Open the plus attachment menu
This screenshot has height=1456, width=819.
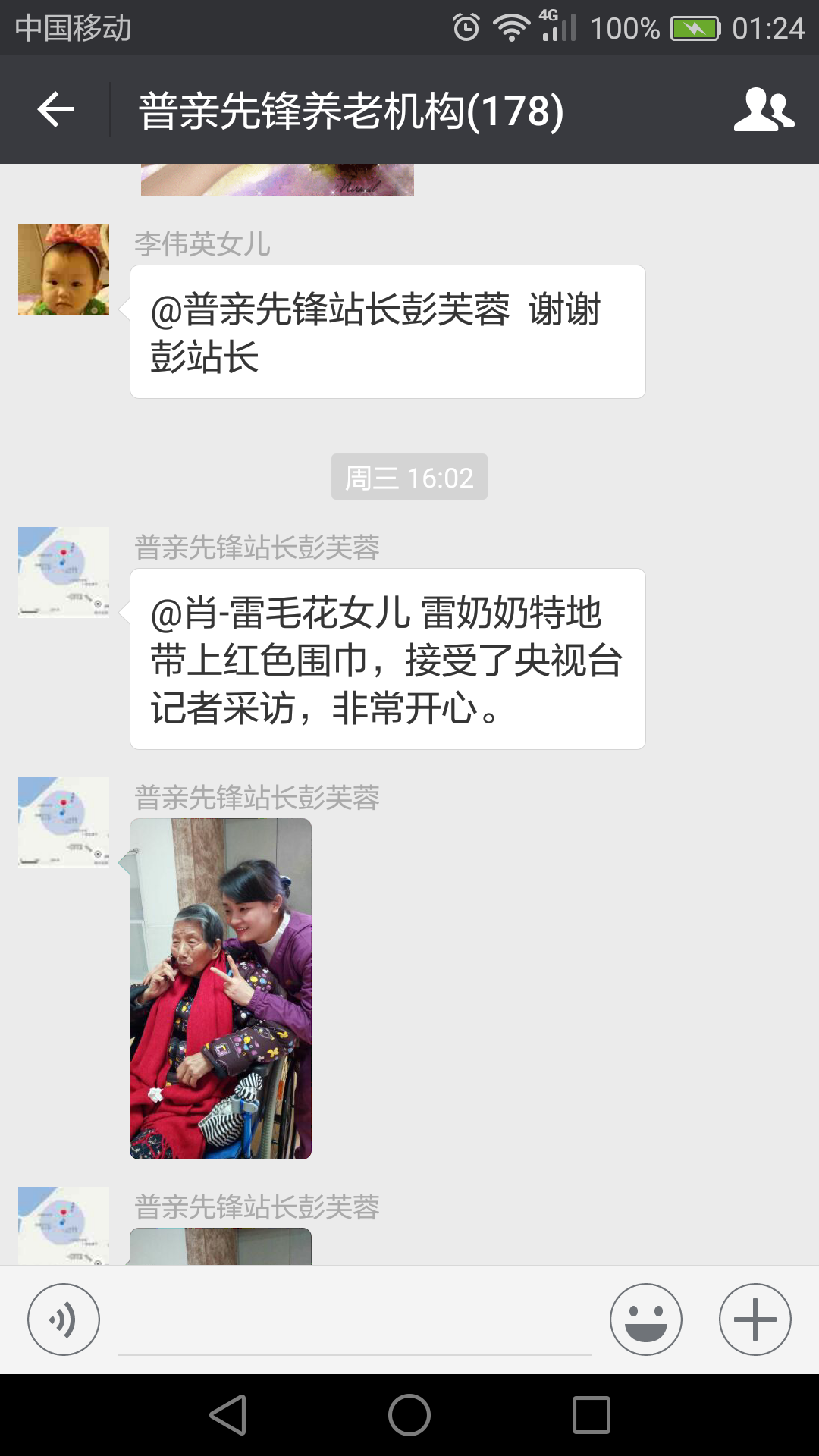tap(755, 1319)
